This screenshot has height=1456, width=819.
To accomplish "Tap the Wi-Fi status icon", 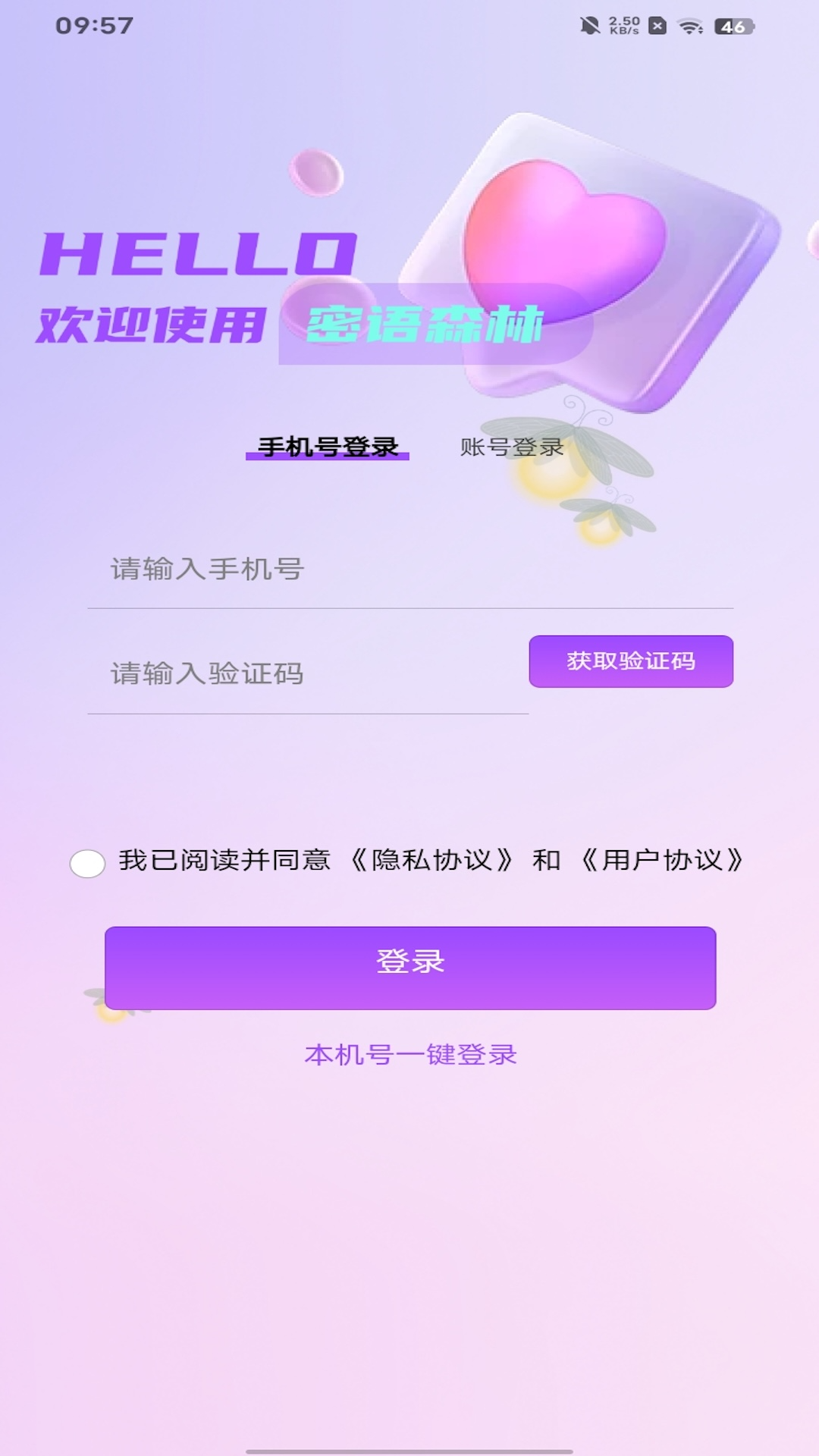I will 689,25.
